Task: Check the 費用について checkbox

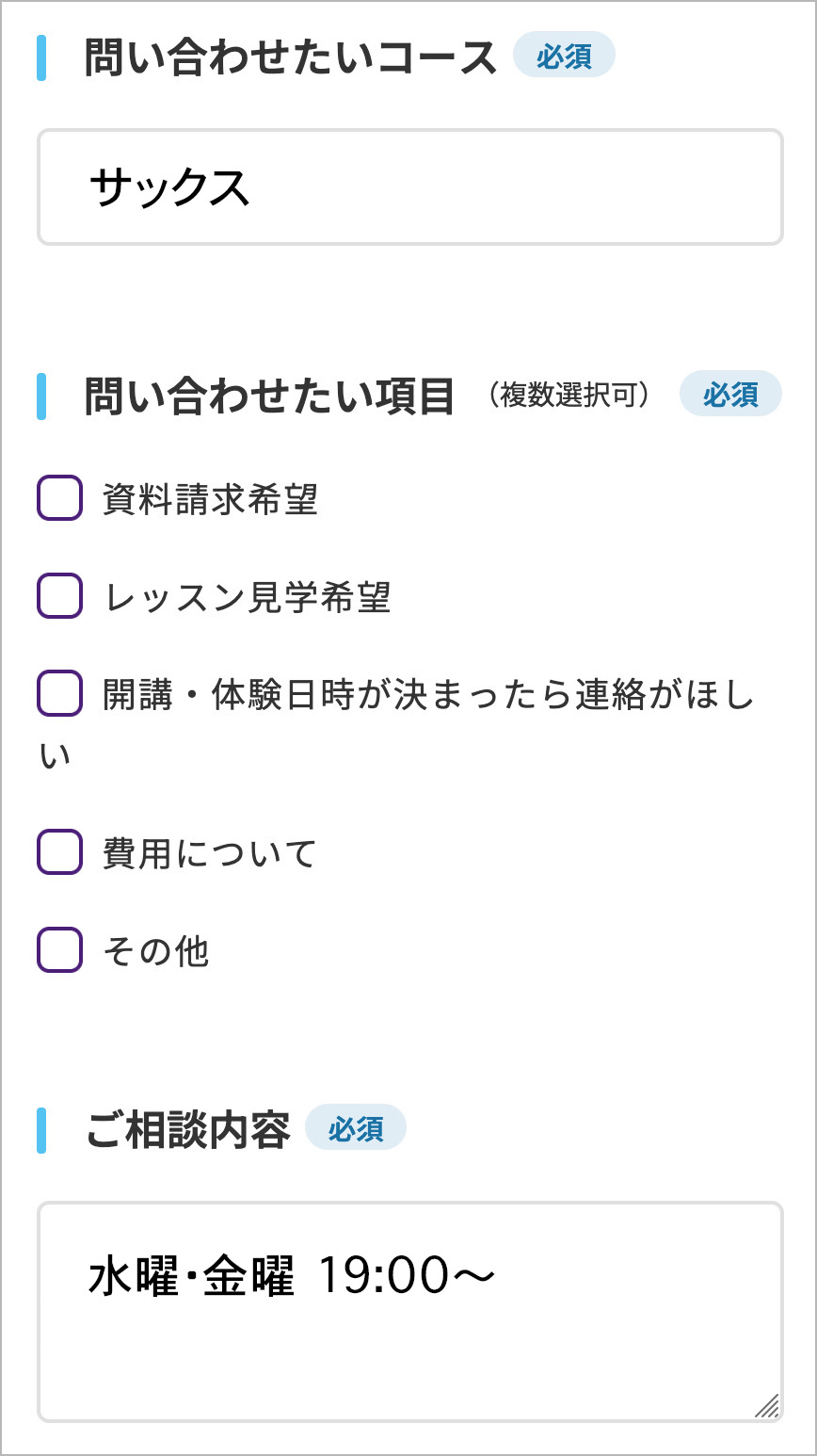Action: click(x=59, y=852)
